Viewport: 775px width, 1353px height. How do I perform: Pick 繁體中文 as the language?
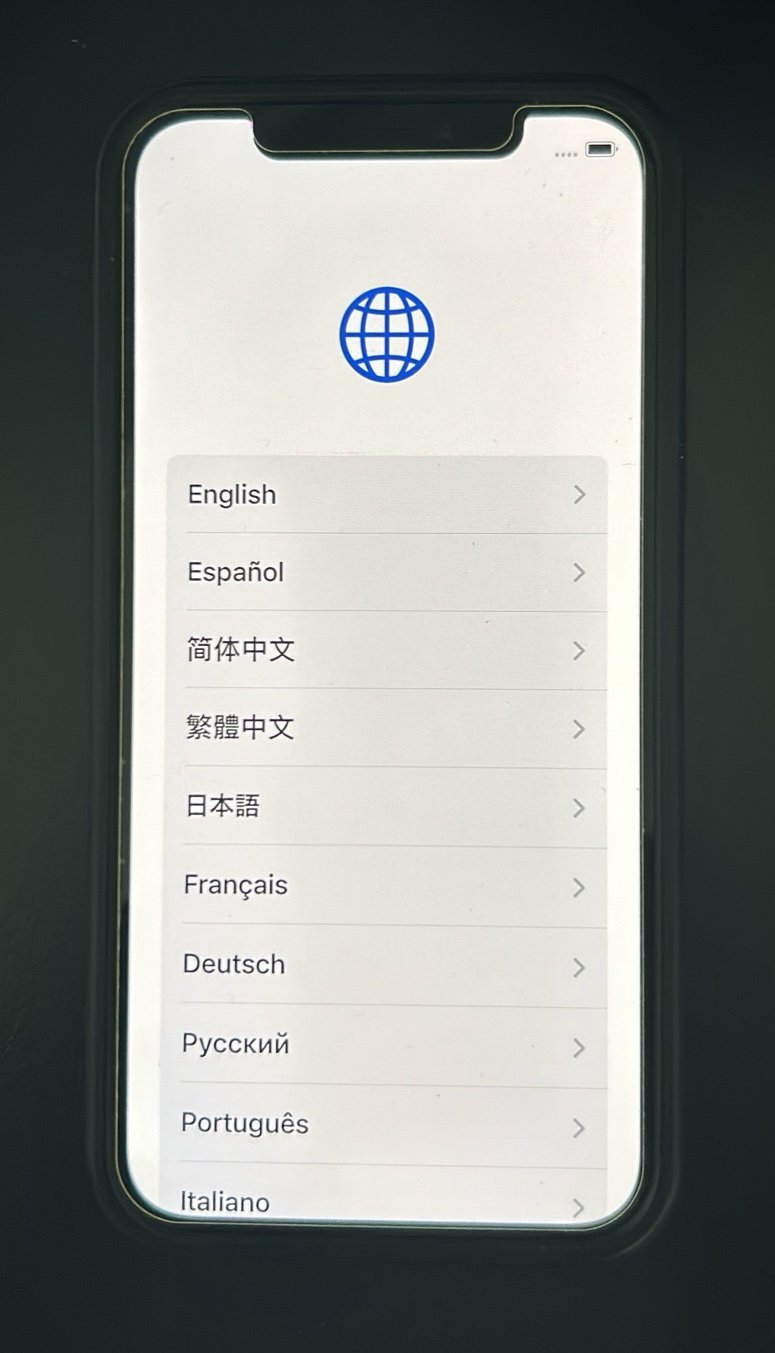pyautogui.click(x=385, y=728)
